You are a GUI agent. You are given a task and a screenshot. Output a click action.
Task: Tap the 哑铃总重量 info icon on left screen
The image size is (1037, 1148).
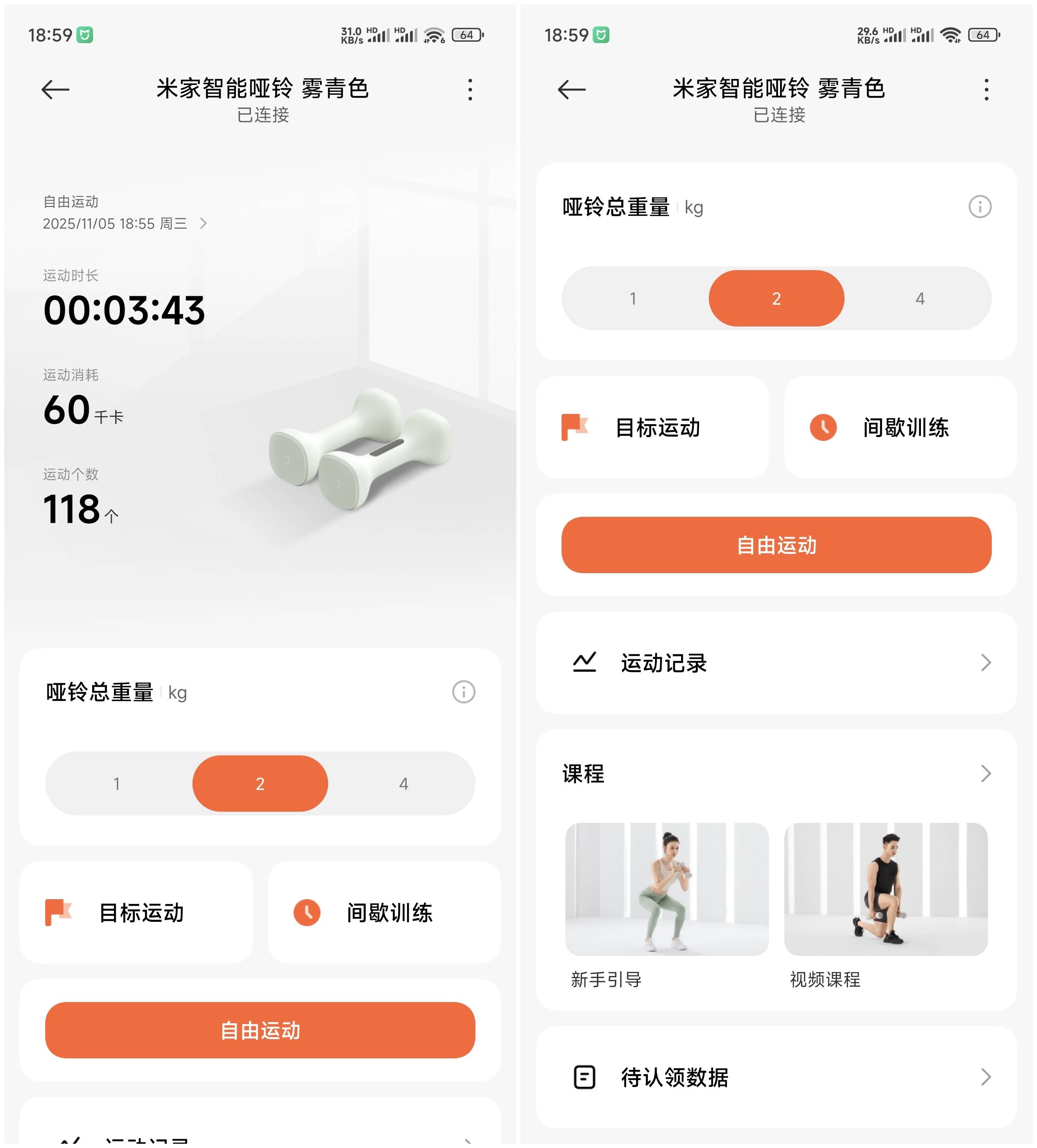click(463, 692)
